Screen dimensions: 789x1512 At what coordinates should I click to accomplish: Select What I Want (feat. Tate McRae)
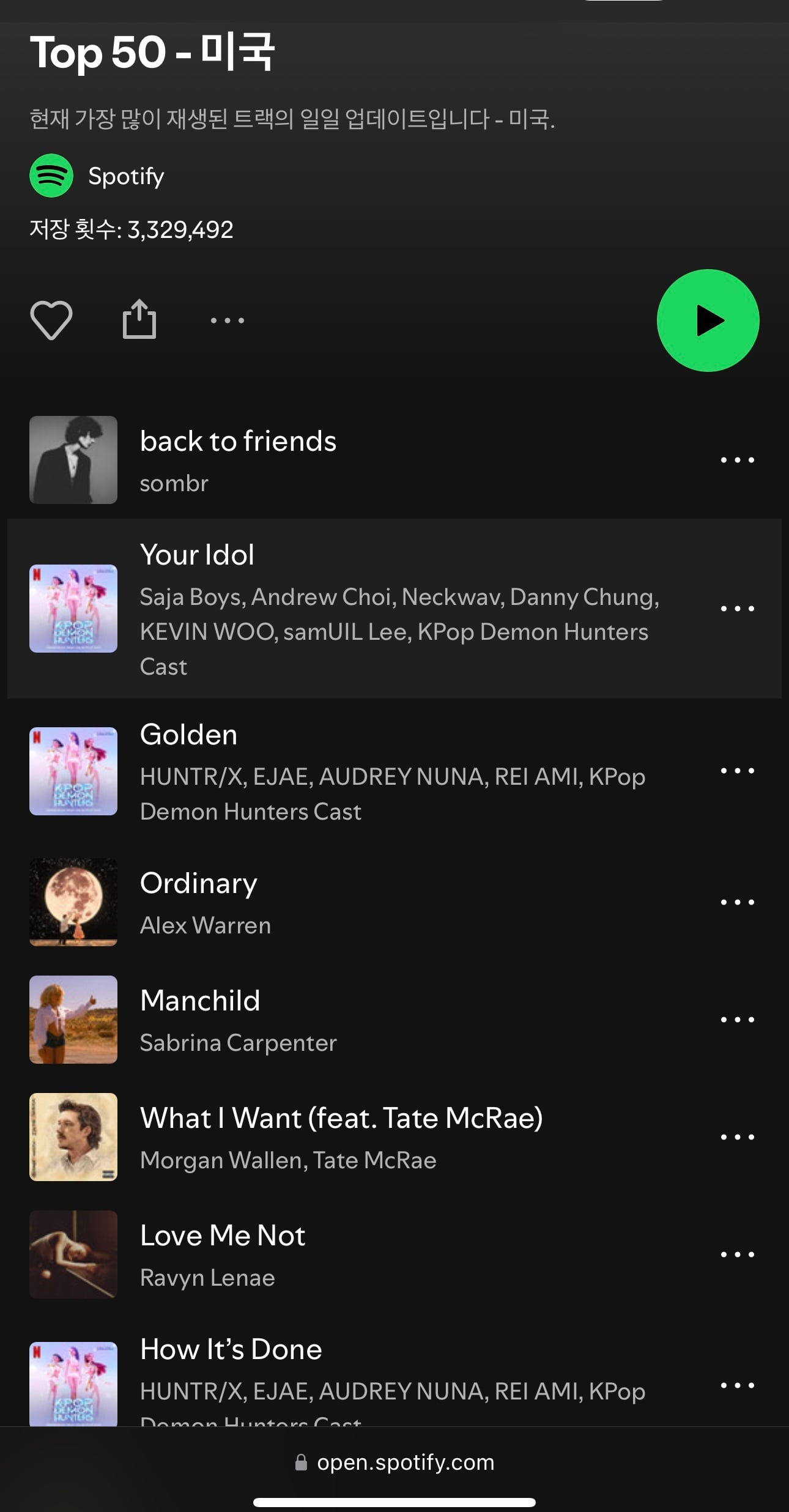tap(394, 1137)
